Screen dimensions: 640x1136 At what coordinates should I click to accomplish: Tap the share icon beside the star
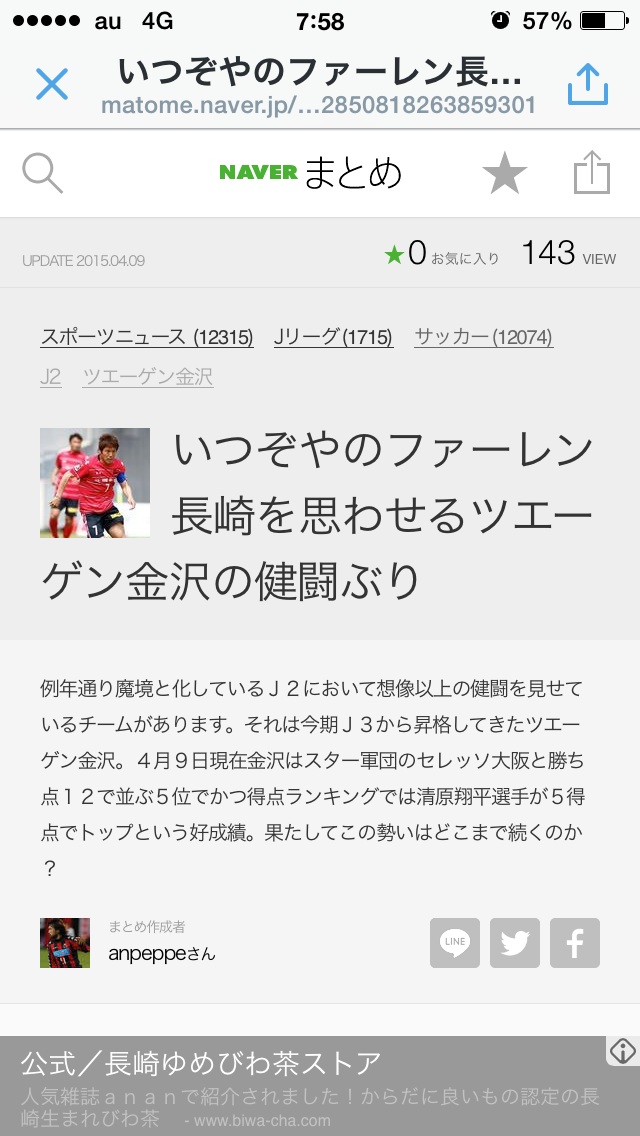[x=591, y=173]
